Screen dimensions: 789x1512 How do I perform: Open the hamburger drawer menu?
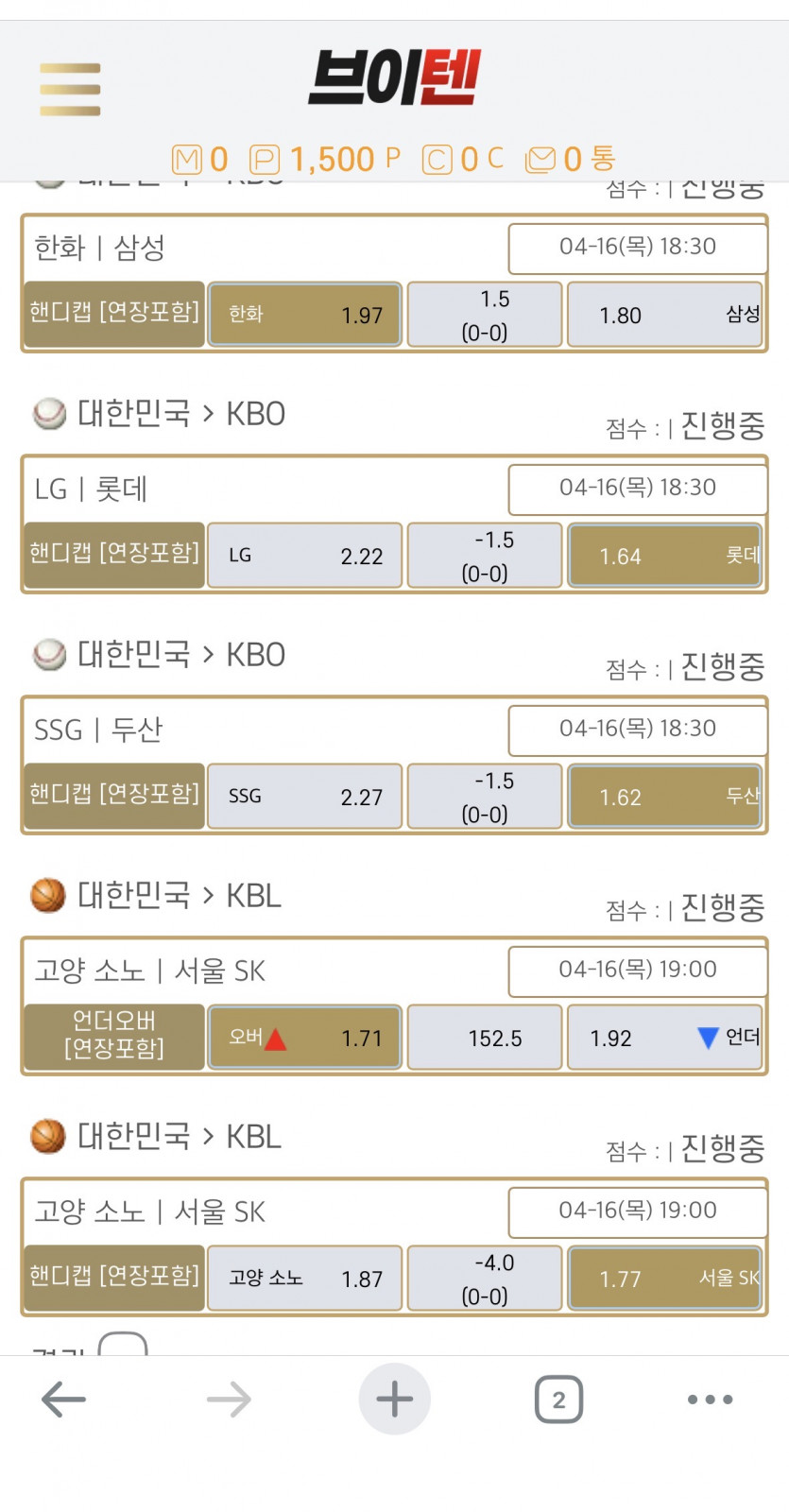point(70,89)
